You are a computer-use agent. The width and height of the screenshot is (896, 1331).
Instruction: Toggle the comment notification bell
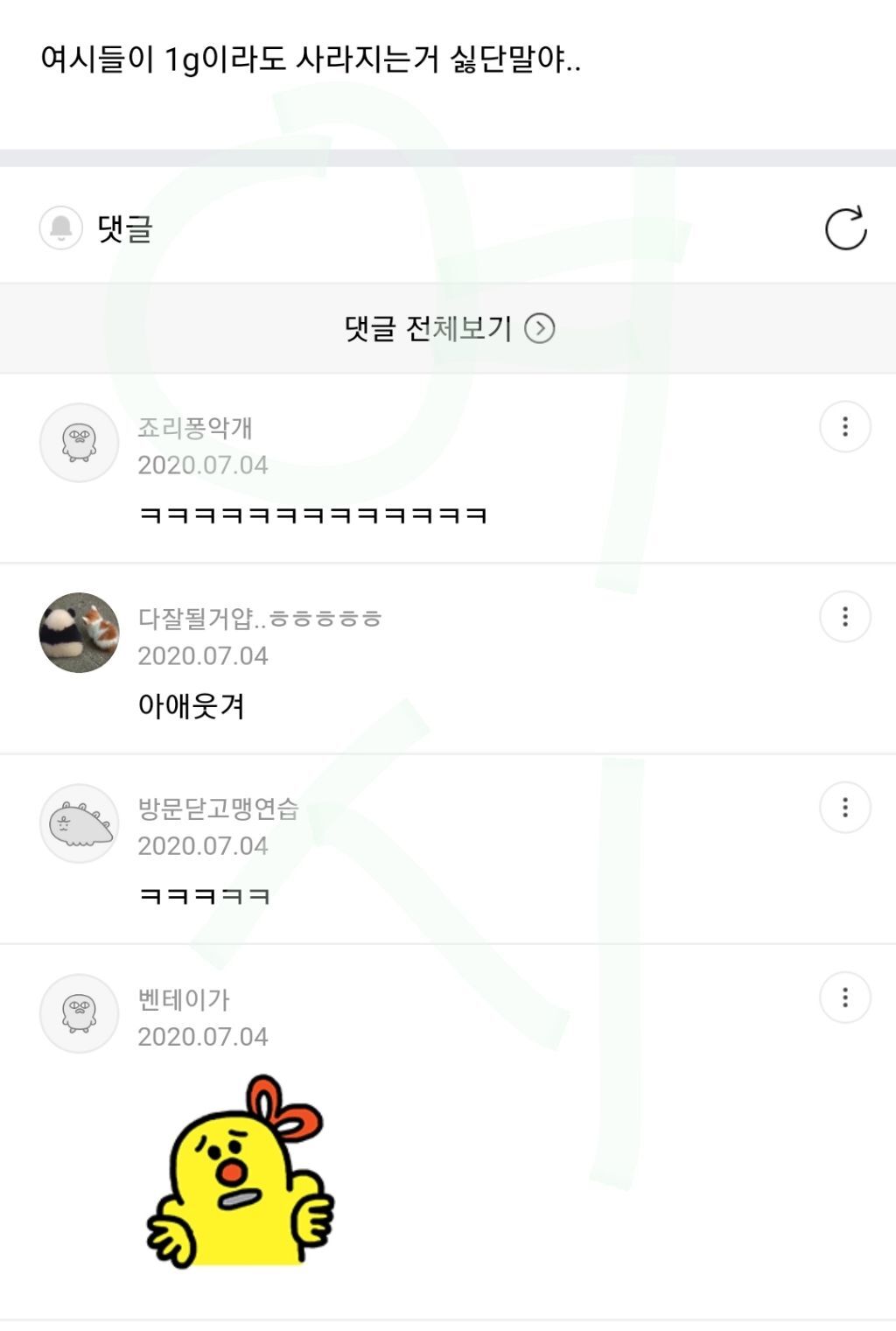[61, 228]
